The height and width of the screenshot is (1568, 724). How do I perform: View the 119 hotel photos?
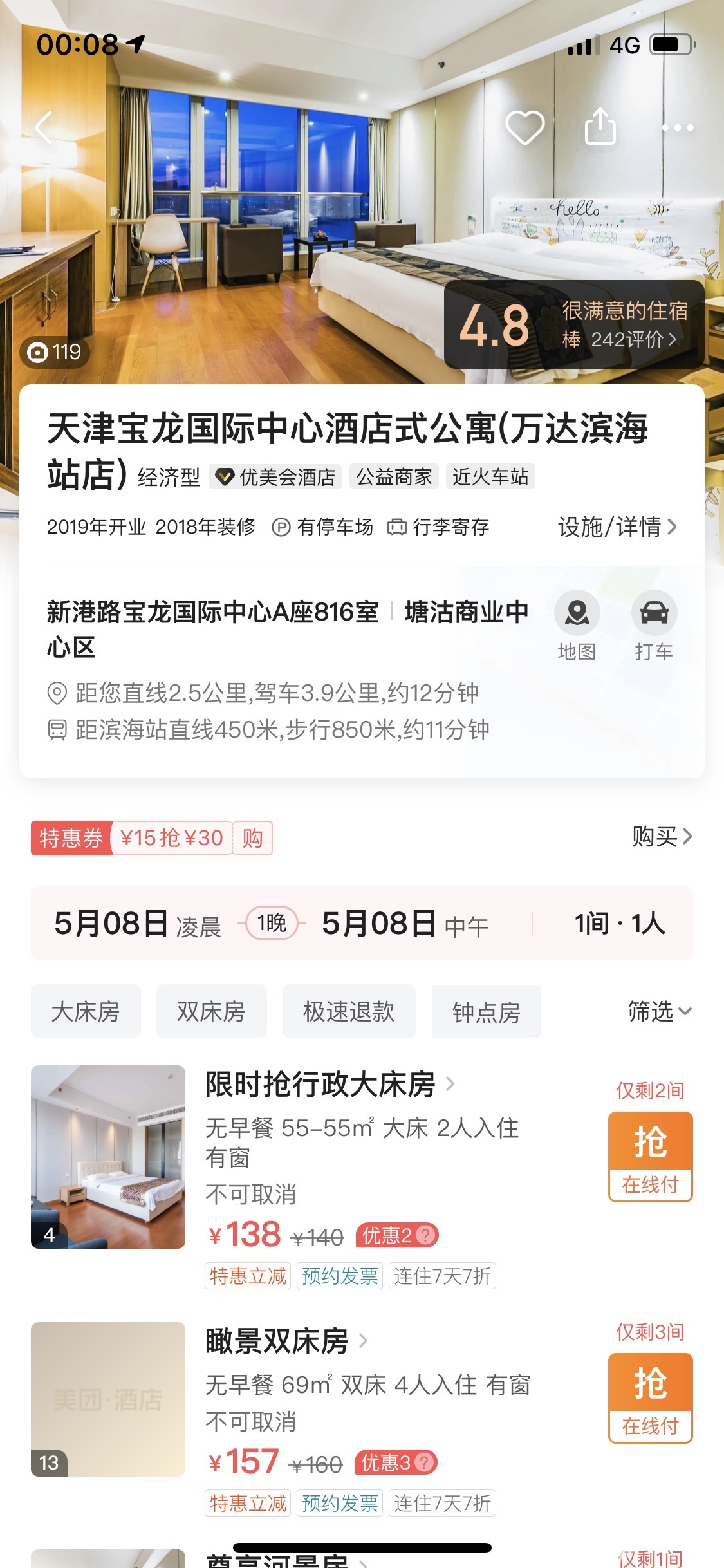tap(55, 352)
